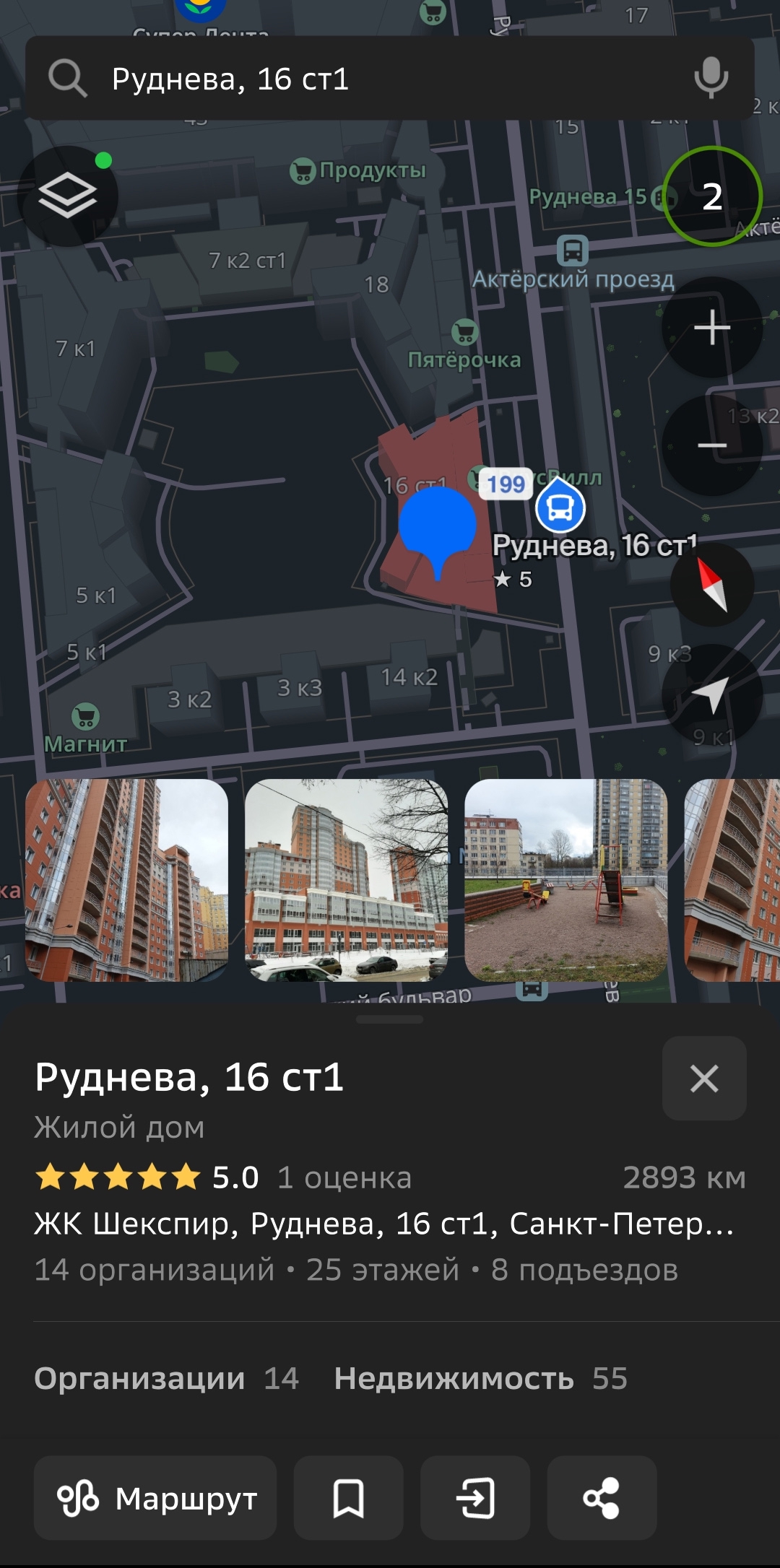The width and height of the screenshot is (780, 1568).
Task: Open traffic indicator showing 2
Action: pos(712,196)
